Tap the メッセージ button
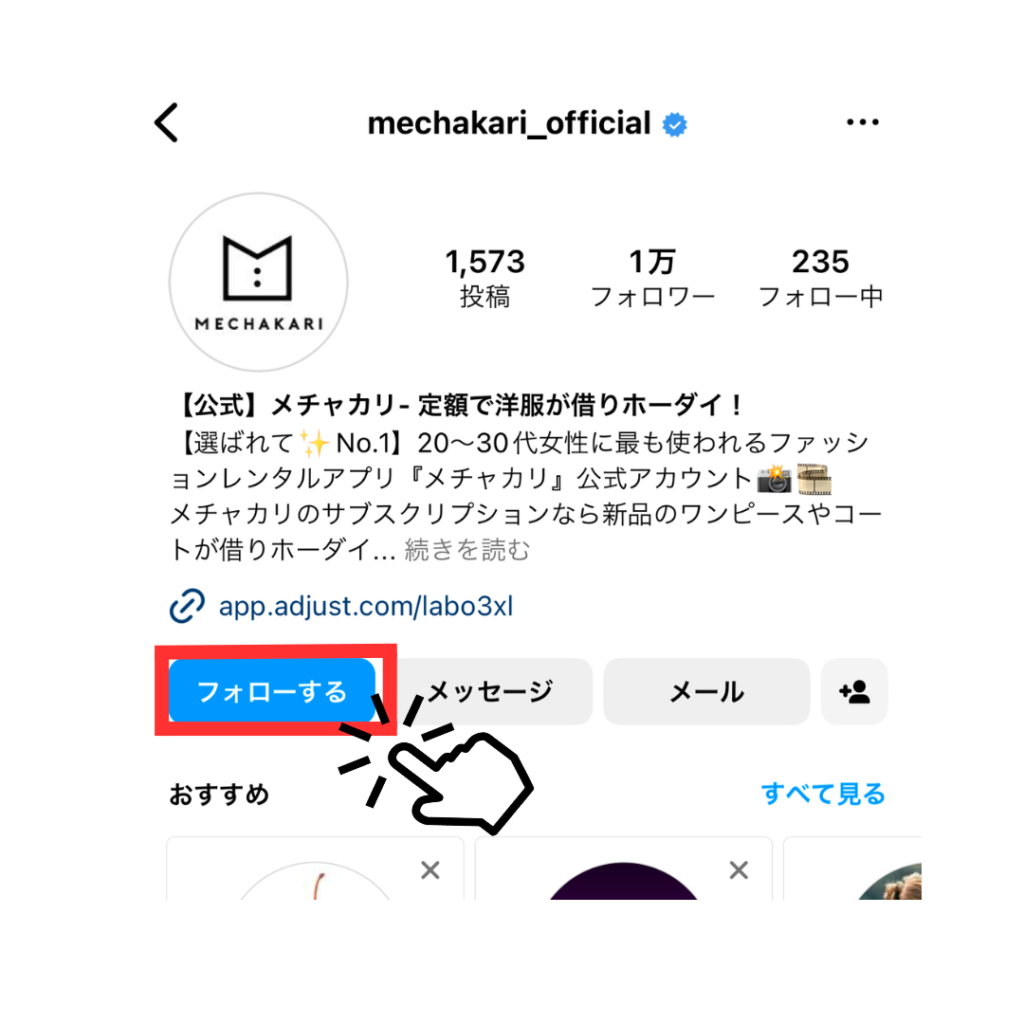This screenshot has width=1024, height=1024. [x=490, y=691]
